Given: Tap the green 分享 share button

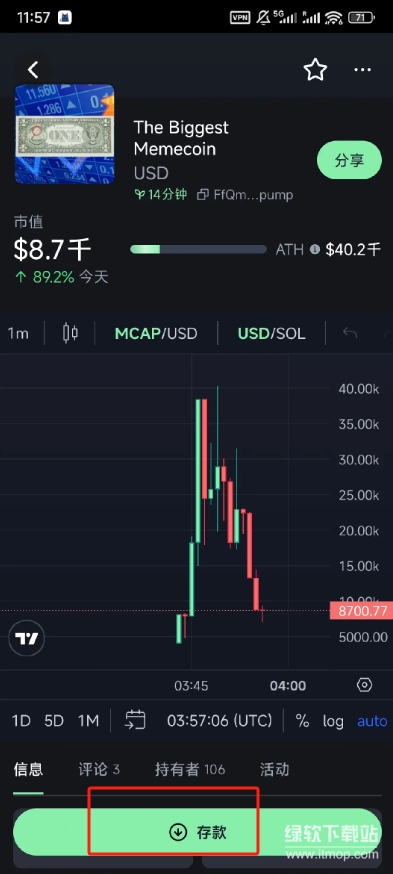Looking at the screenshot, I should 350,161.
